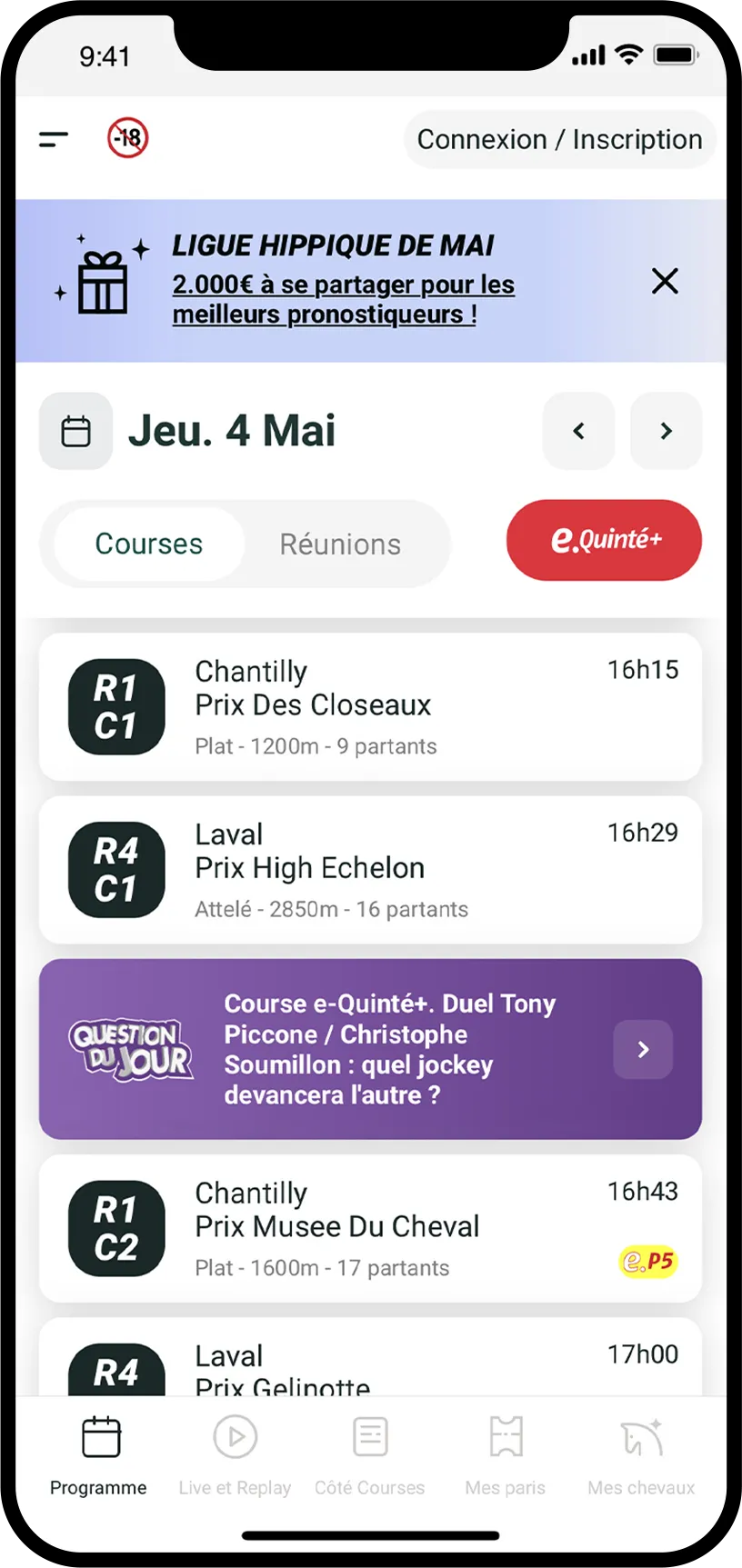The width and height of the screenshot is (742, 1568).
Task: Open the e.Quinté+ button
Action: click(603, 540)
